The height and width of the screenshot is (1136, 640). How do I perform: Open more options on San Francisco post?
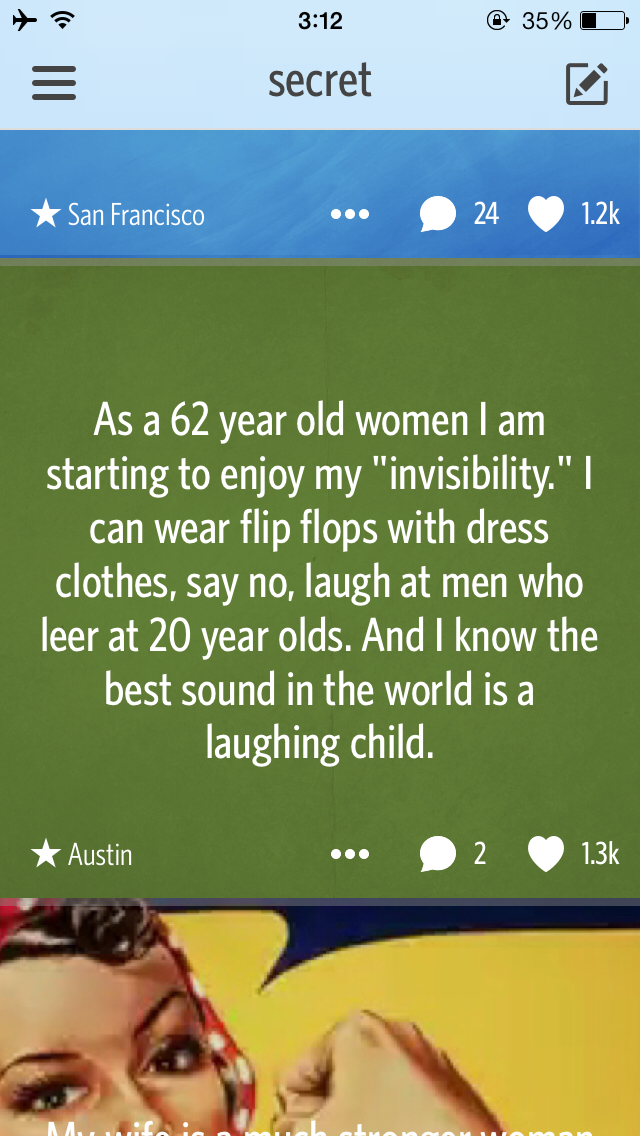click(350, 214)
